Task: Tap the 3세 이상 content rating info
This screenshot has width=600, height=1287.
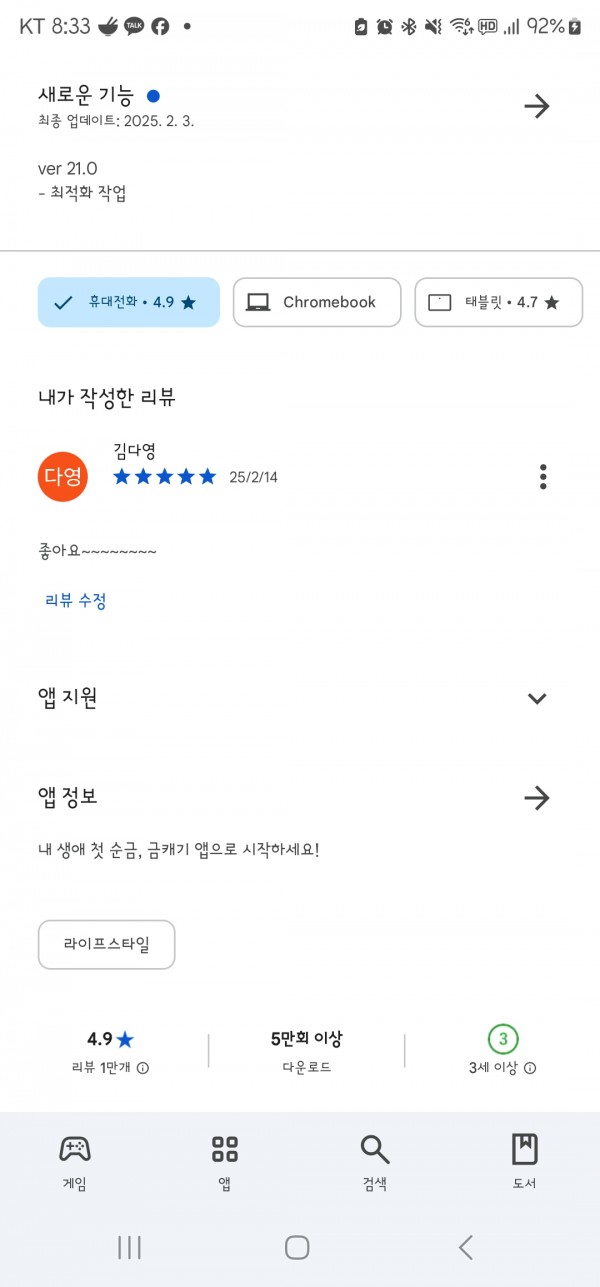Action: [503, 1050]
